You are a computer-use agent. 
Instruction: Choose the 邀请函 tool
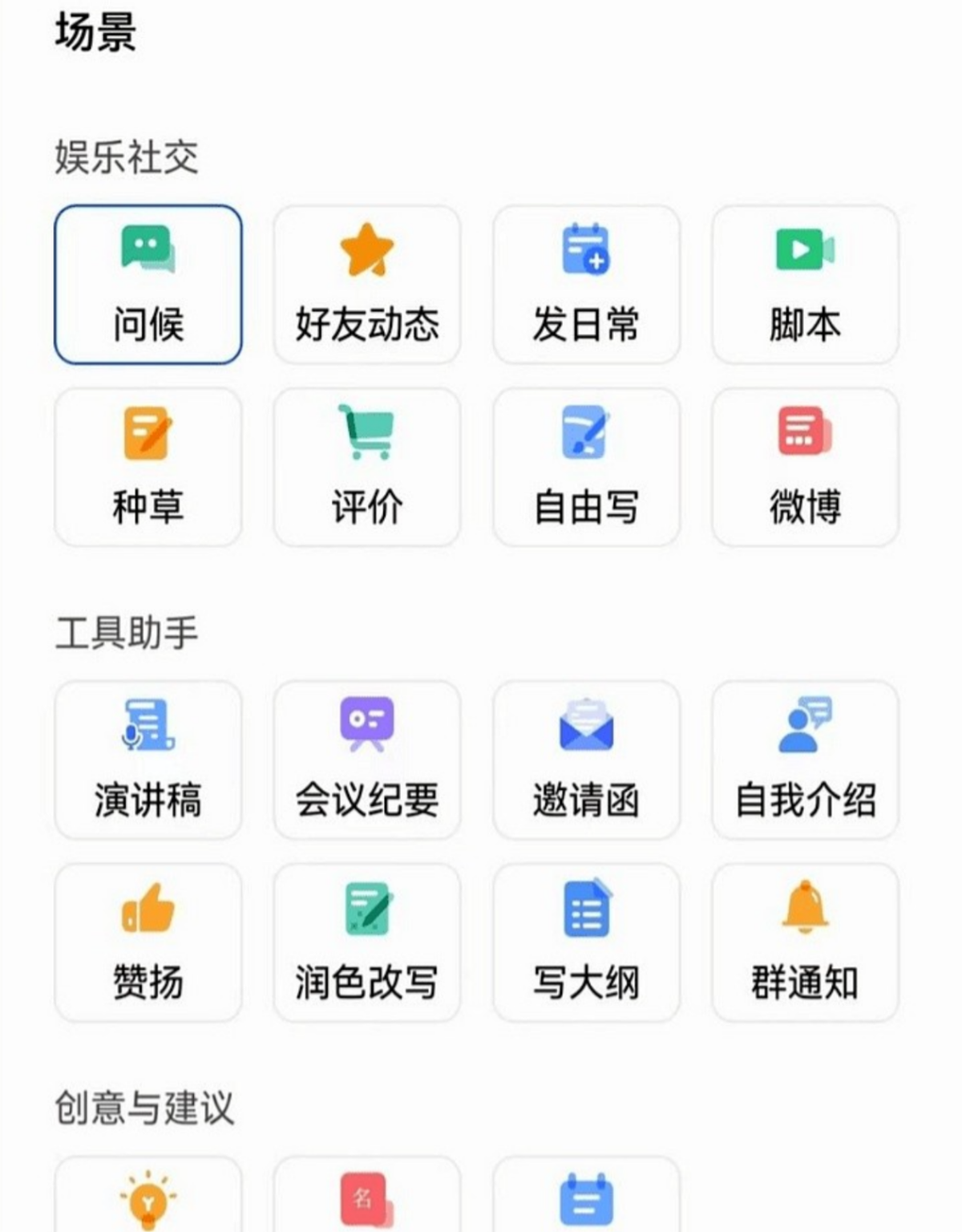586,760
